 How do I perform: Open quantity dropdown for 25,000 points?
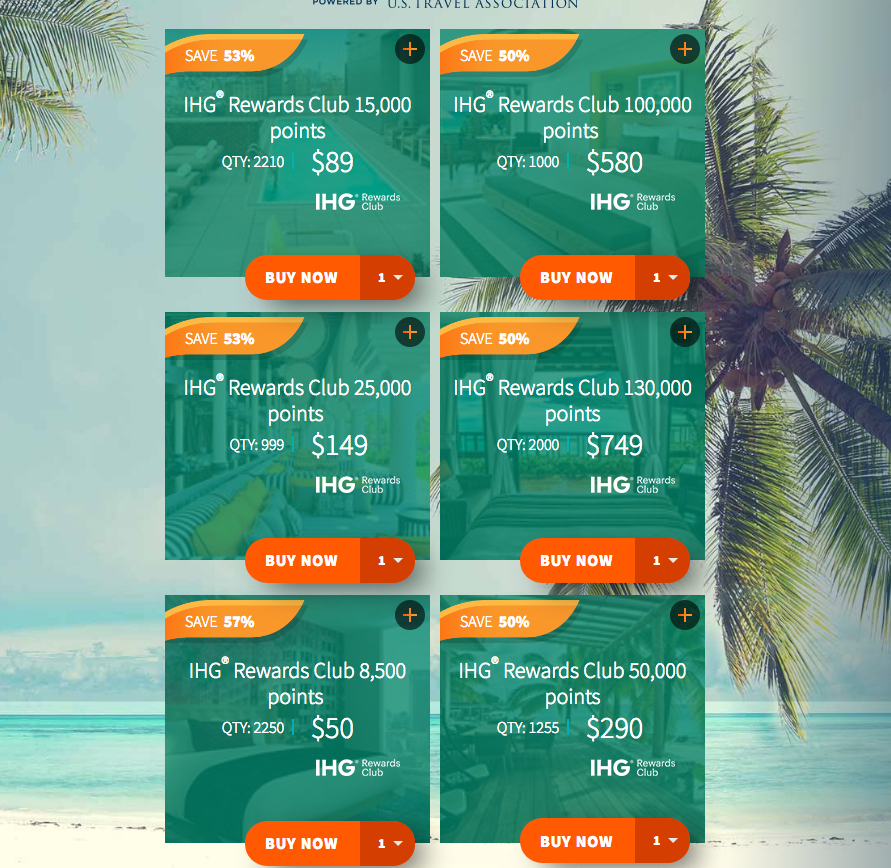point(389,561)
